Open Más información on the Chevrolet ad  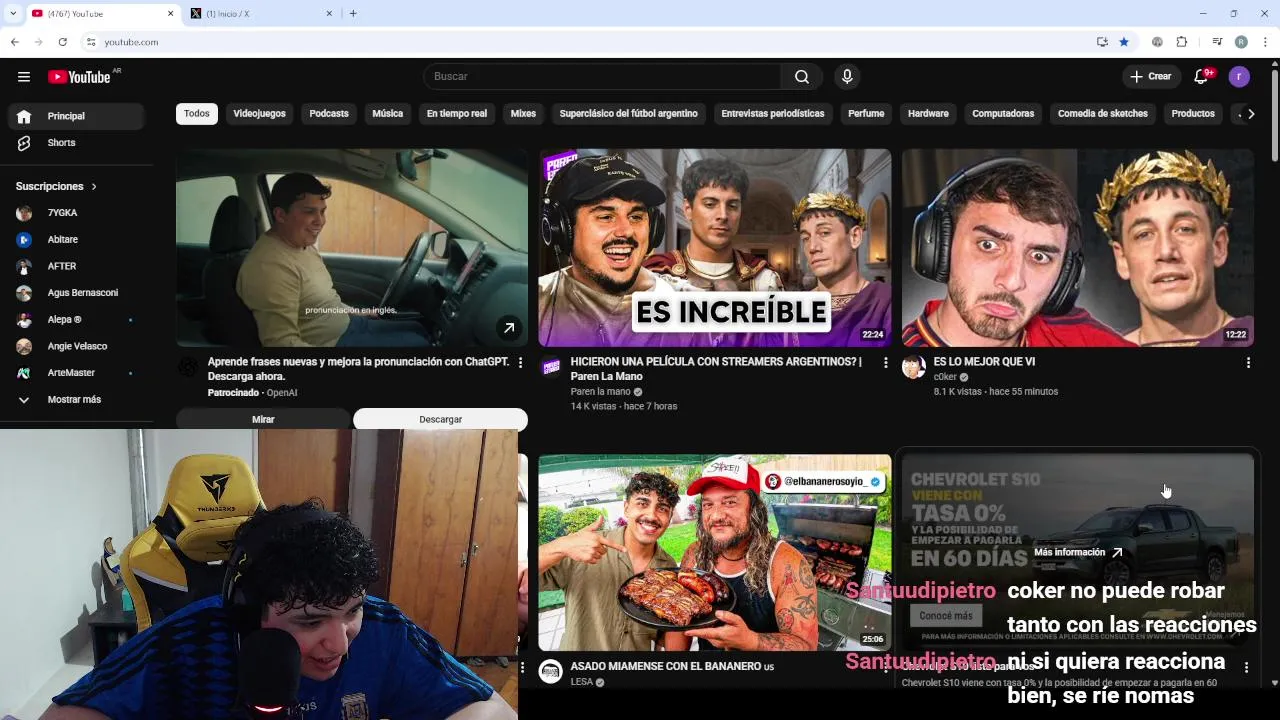click(1077, 552)
